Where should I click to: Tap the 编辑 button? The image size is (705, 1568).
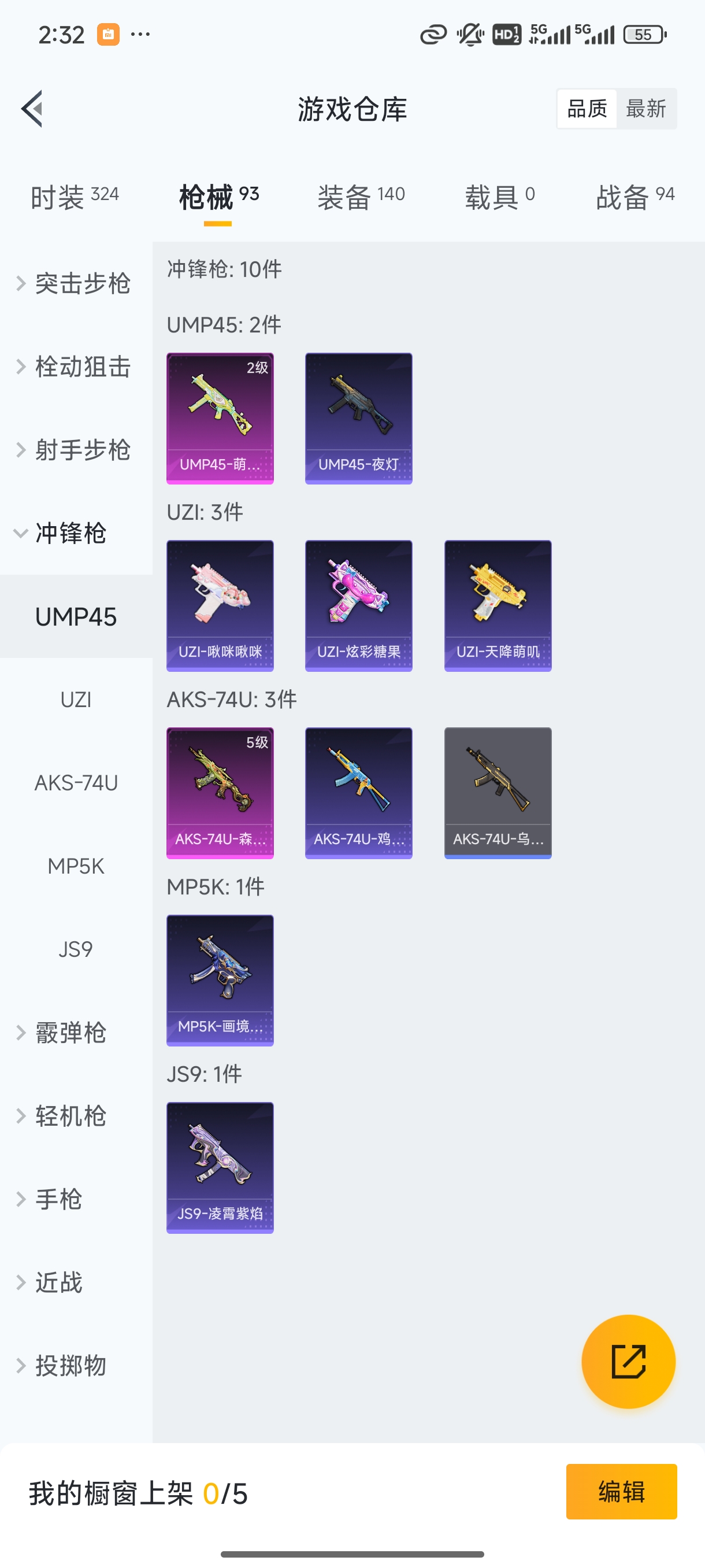point(622,1491)
